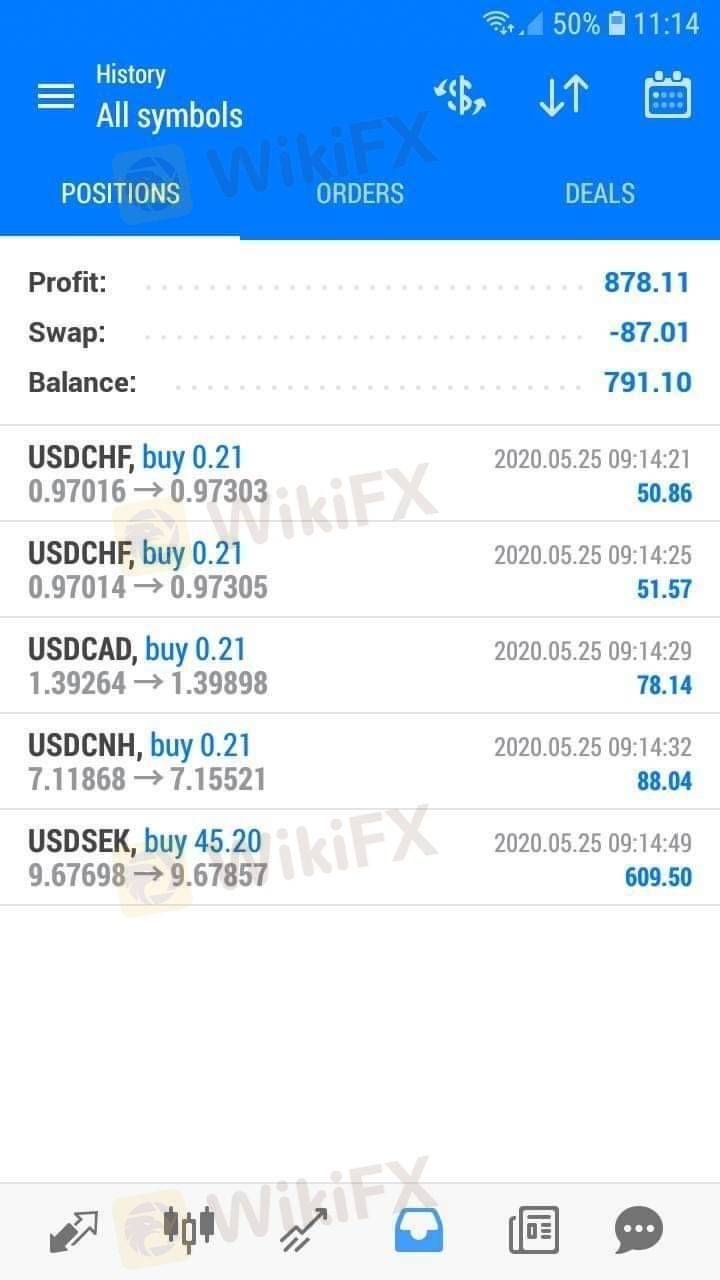Change sorting with the arrows icon
This screenshot has width=720, height=1280.
pos(564,96)
